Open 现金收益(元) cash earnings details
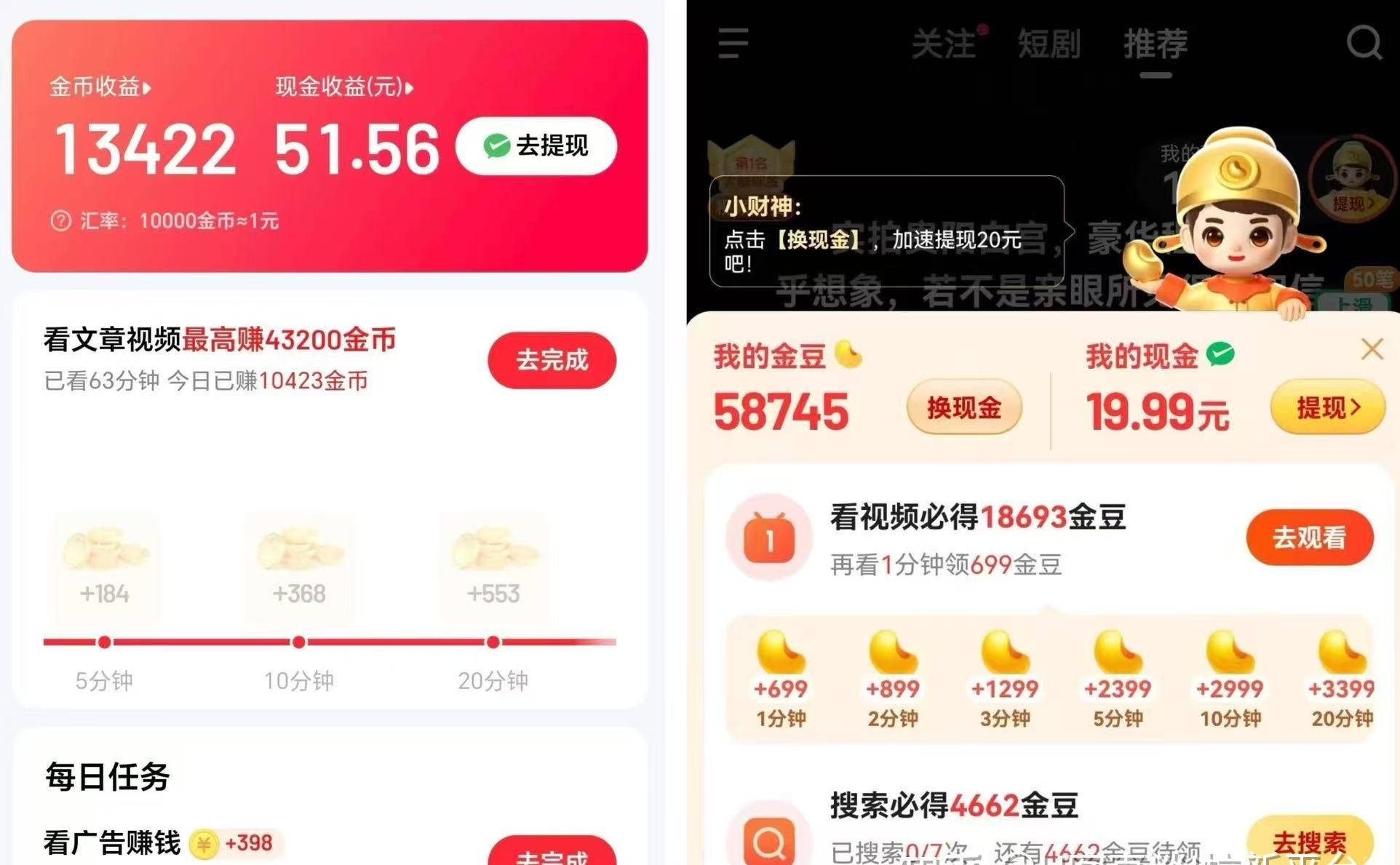 point(343,87)
